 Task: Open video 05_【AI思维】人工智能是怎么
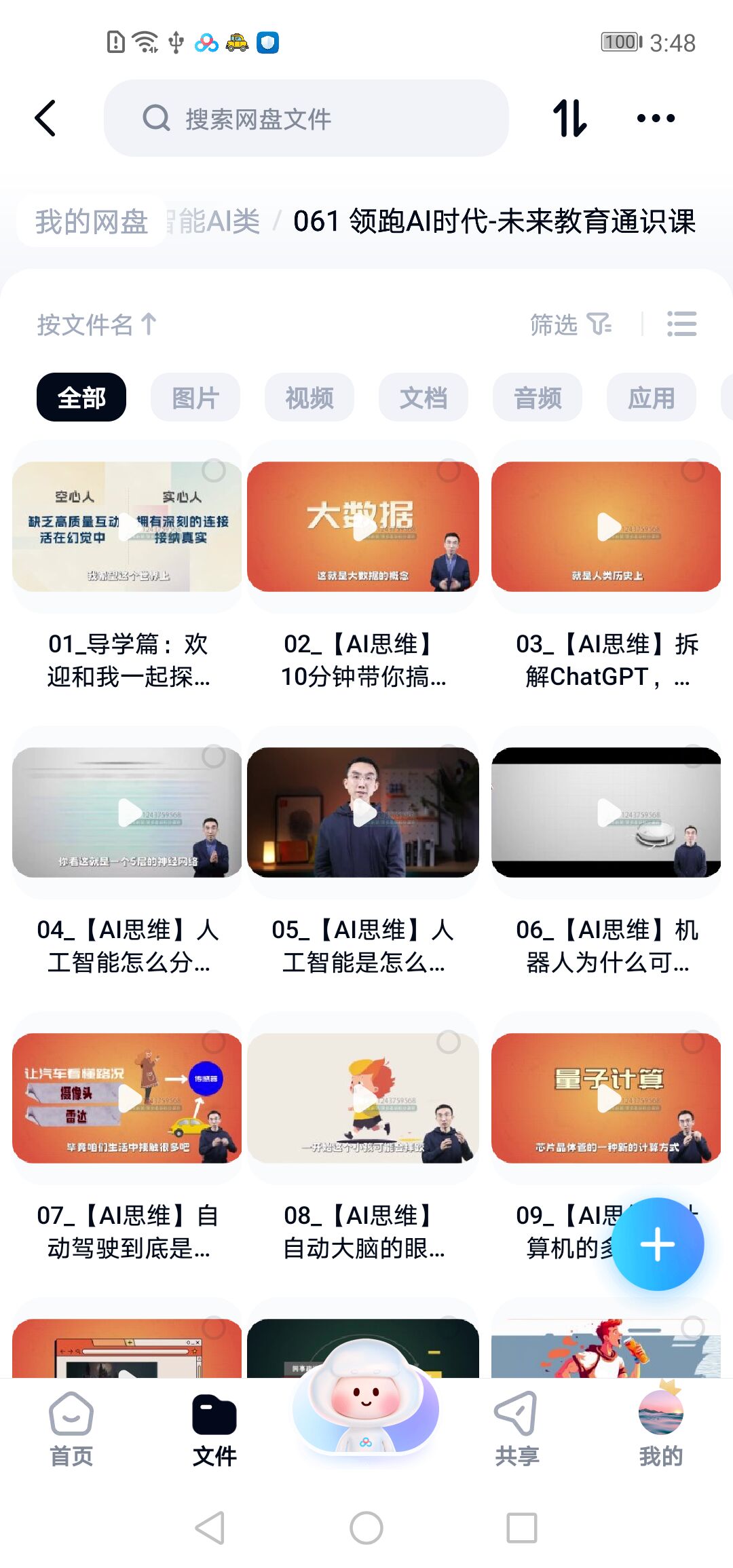click(x=363, y=813)
